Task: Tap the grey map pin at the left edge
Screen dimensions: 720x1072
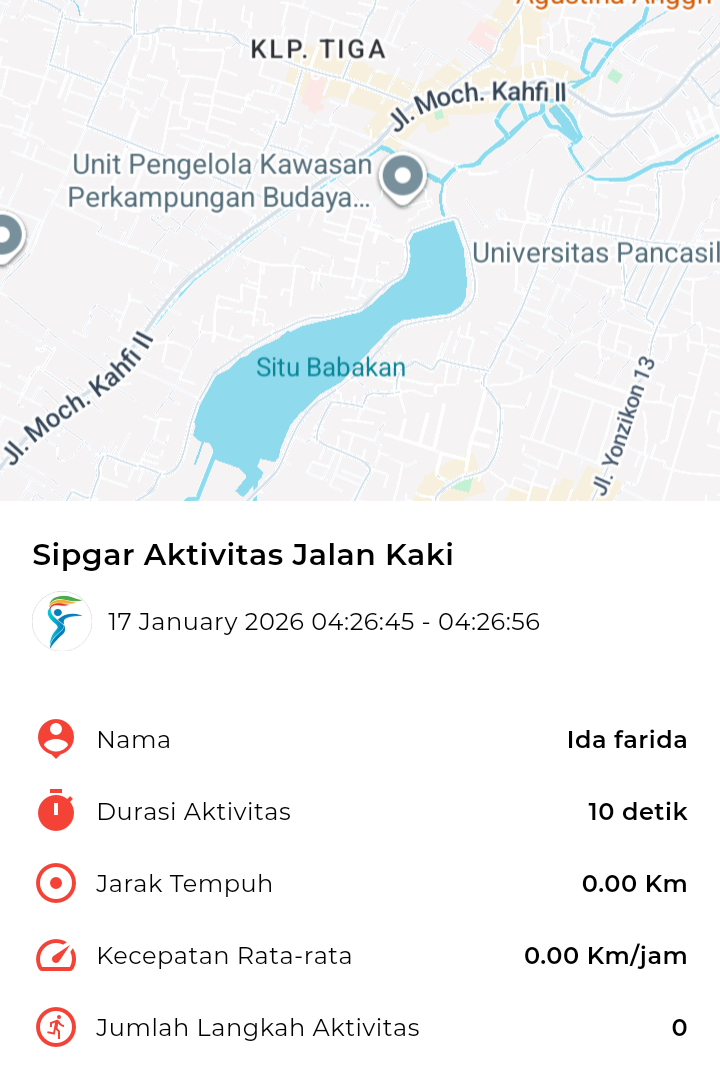Action: (x=6, y=238)
